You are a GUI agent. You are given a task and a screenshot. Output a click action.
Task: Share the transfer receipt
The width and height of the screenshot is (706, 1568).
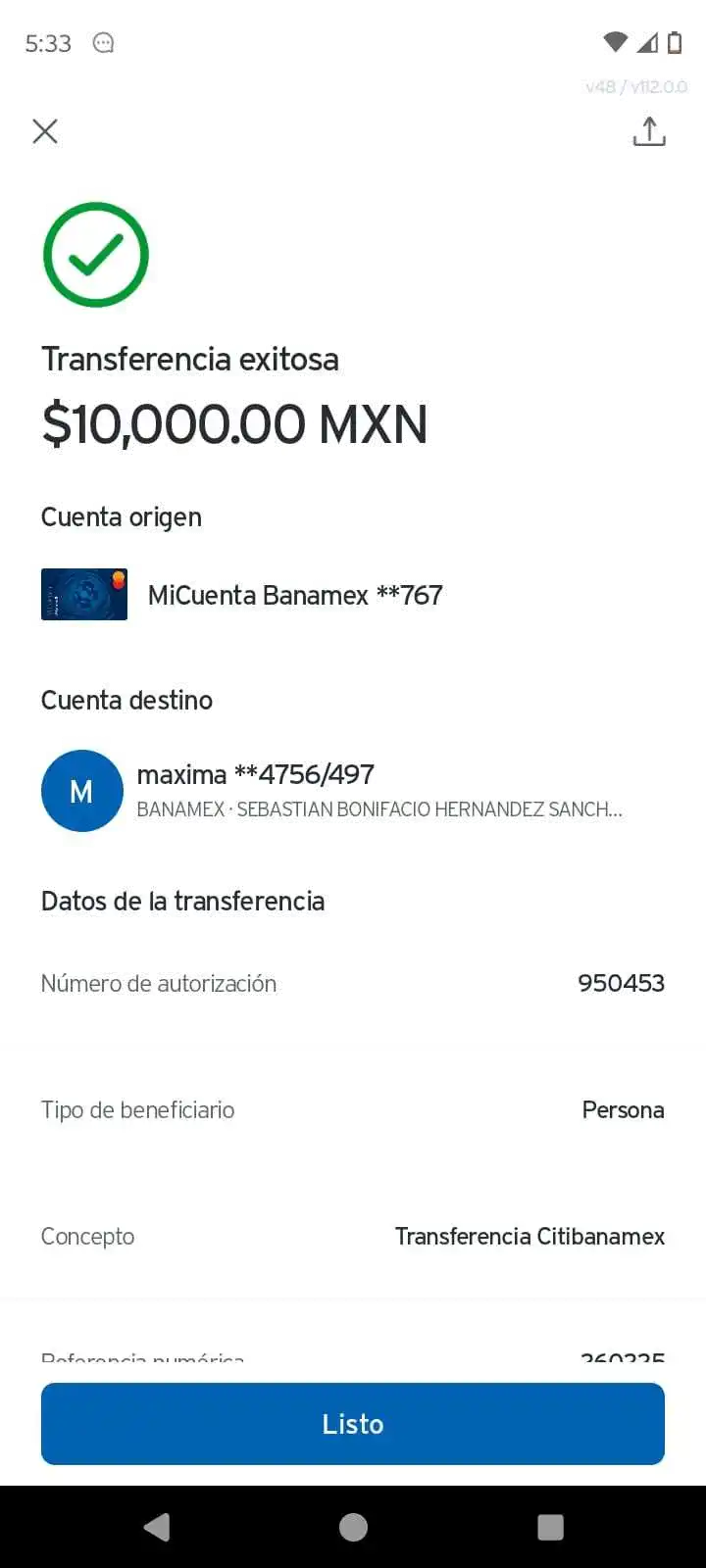648,131
